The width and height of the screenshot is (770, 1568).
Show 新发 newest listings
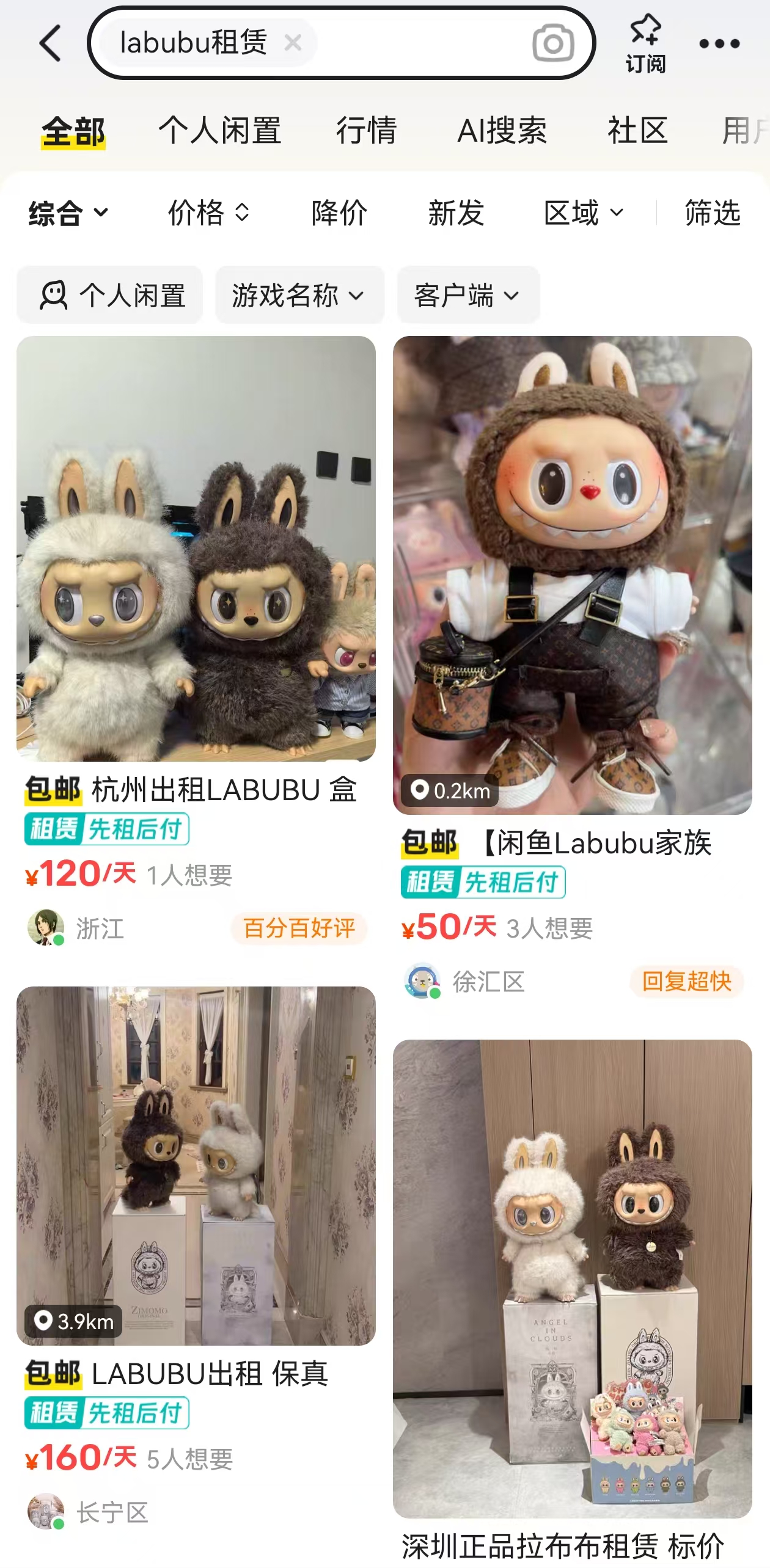456,213
